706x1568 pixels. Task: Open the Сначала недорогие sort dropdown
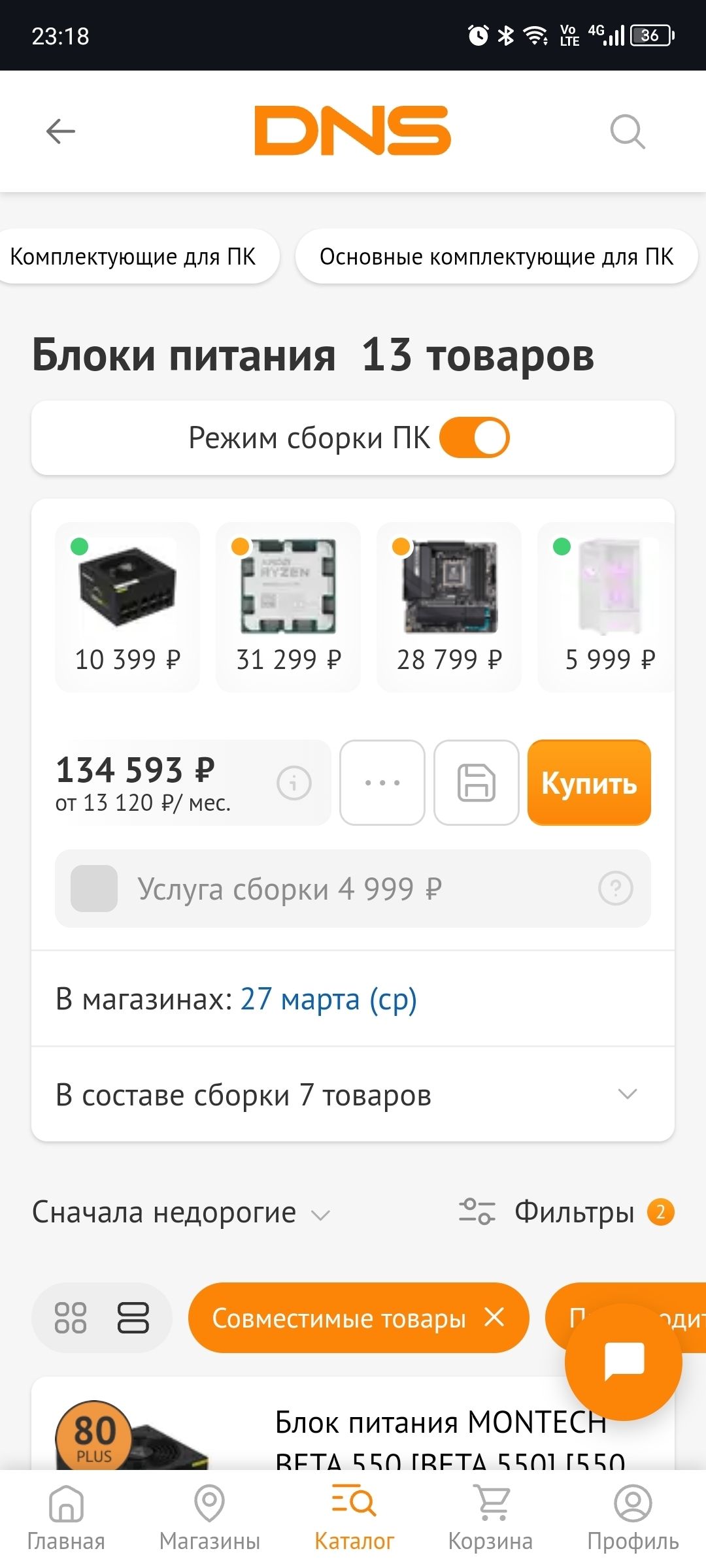click(181, 1213)
